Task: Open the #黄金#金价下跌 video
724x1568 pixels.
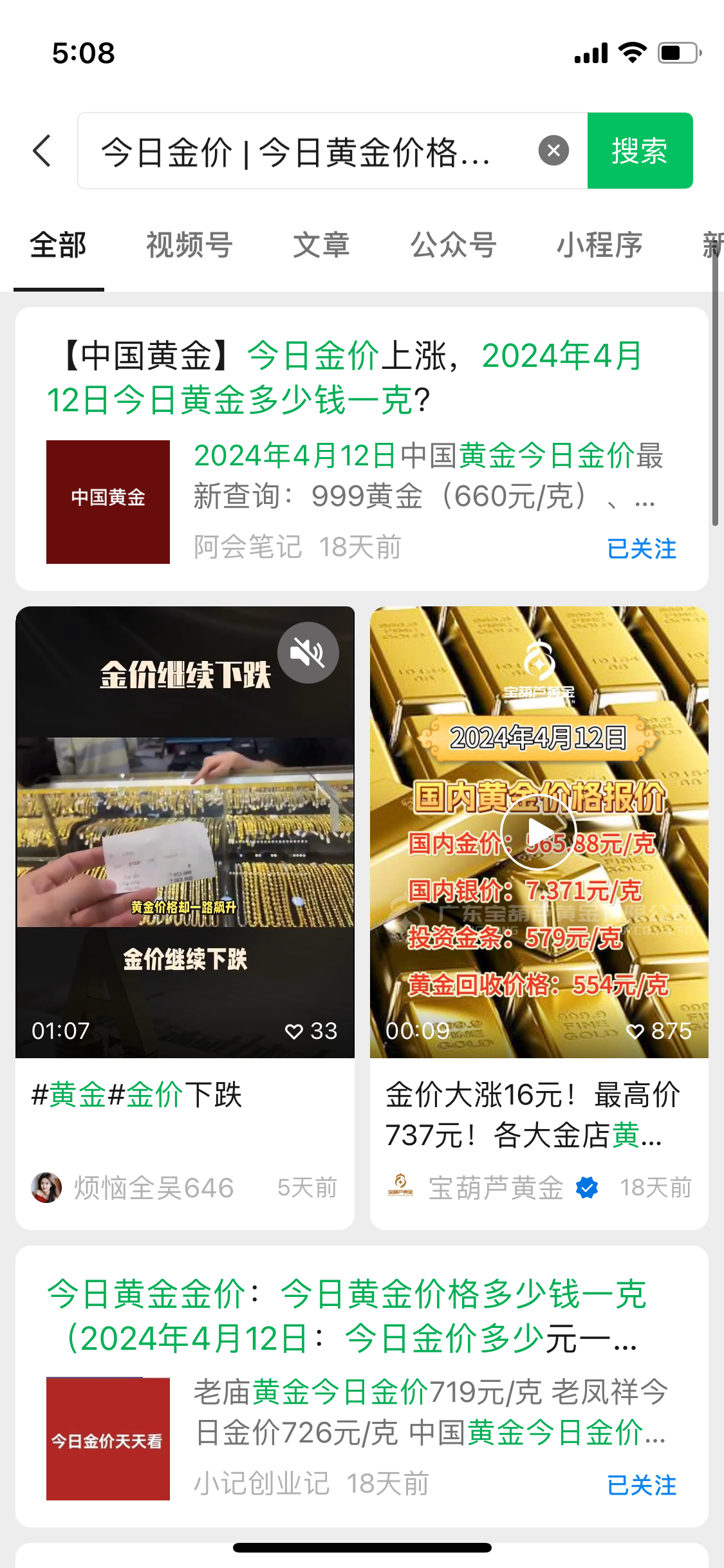Action: (x=185, y=832)
